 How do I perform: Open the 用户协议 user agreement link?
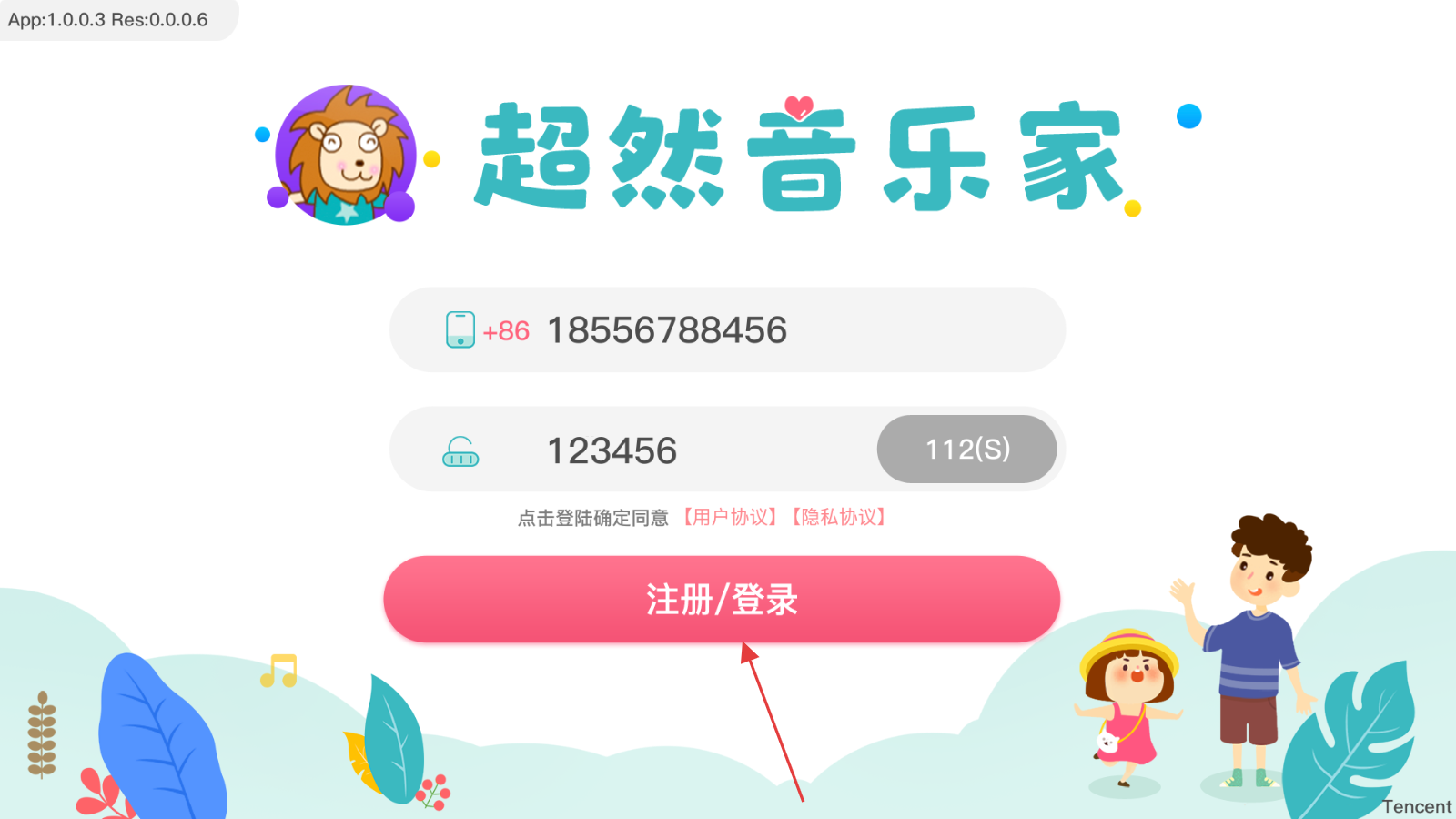pyautogui.click(x=731, y=518)
